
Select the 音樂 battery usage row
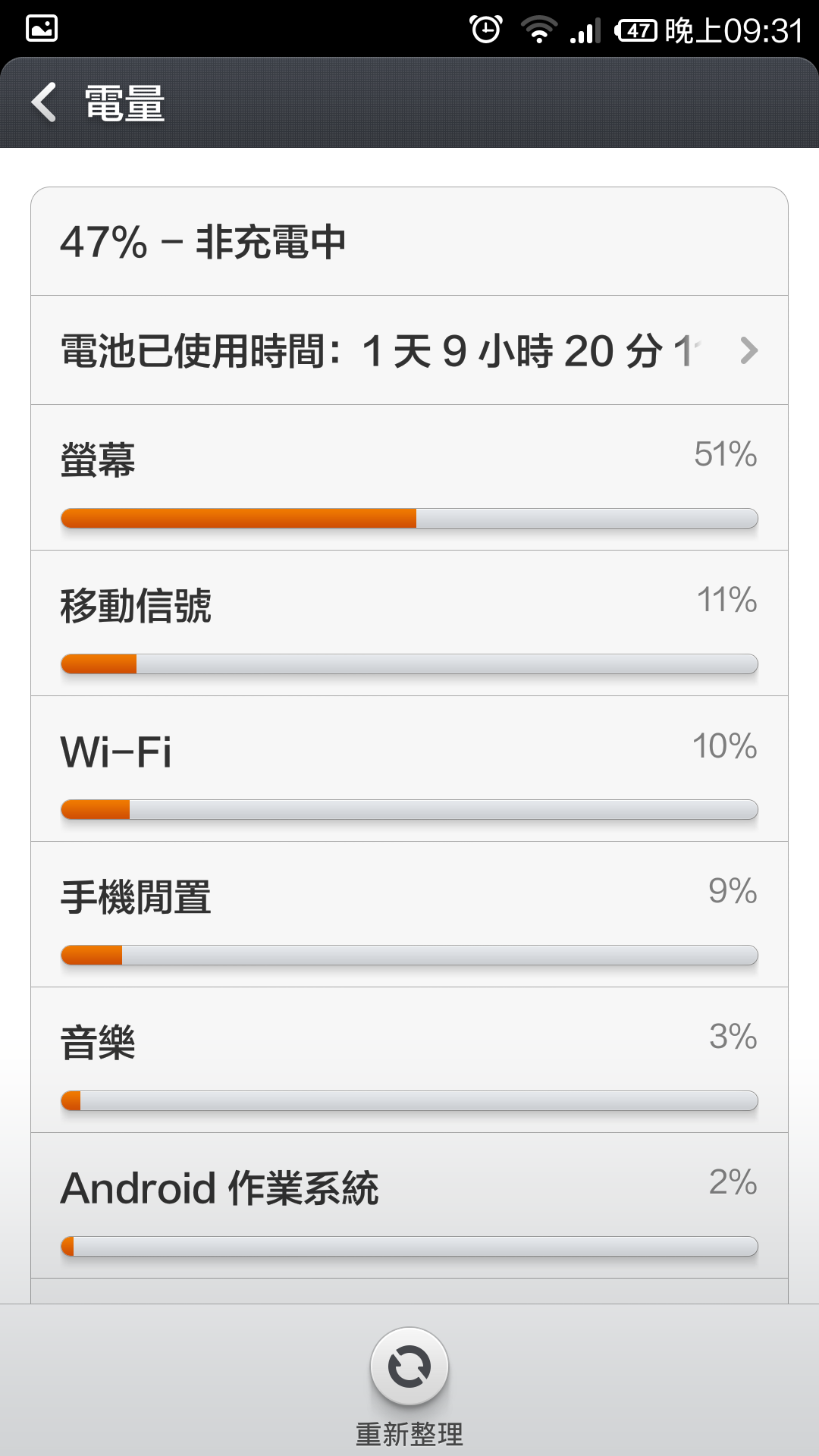(x=409, y=1060)
